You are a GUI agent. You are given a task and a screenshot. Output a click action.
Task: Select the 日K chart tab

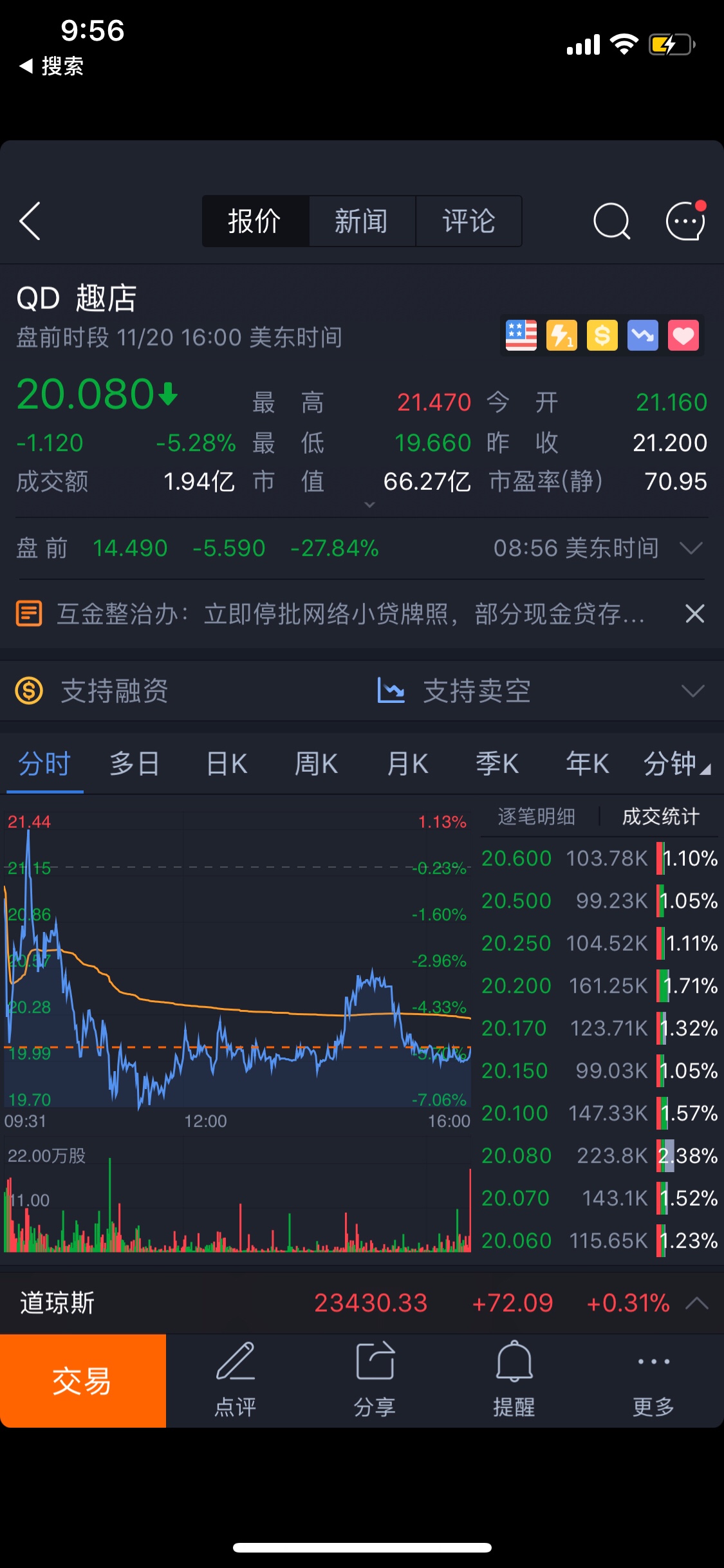pyautogui.click(x=227, y=764)
